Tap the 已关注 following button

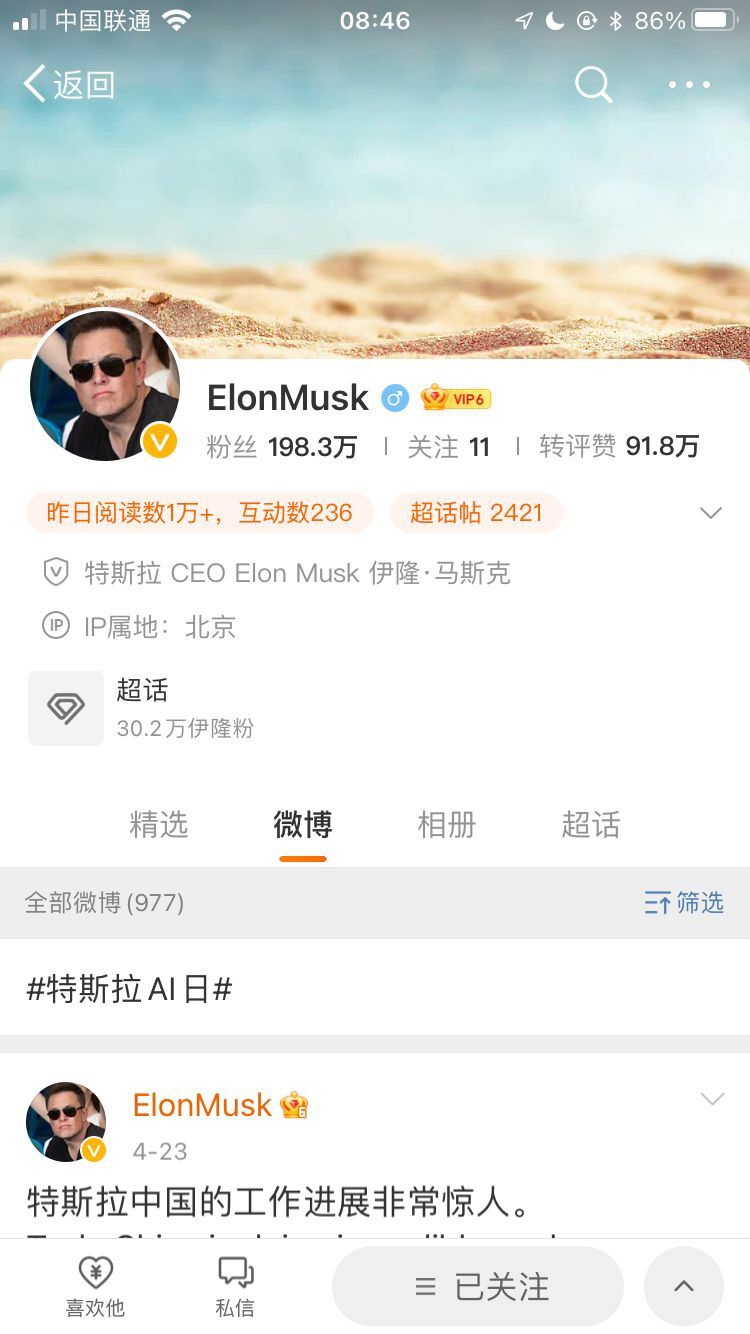click(x=478, y=1287)
